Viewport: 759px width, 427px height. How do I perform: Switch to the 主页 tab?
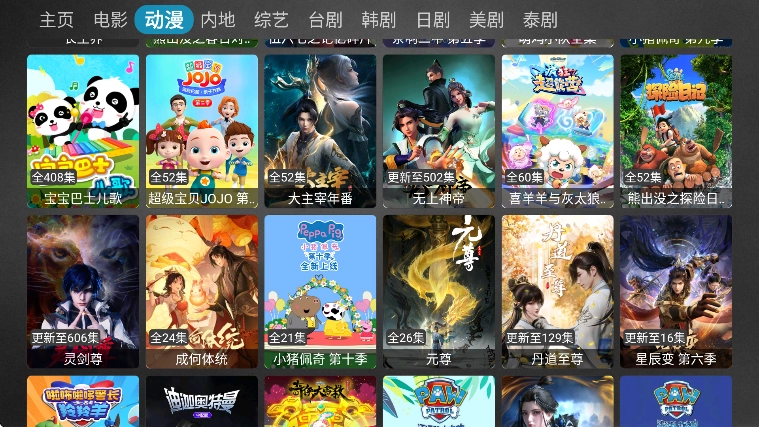pos(57,20)
